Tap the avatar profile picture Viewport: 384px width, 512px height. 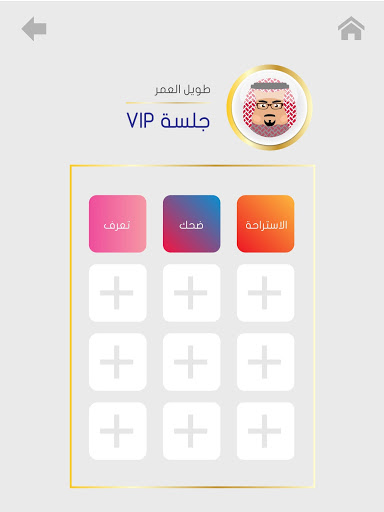pyautogui.click(x=269, y=107)
